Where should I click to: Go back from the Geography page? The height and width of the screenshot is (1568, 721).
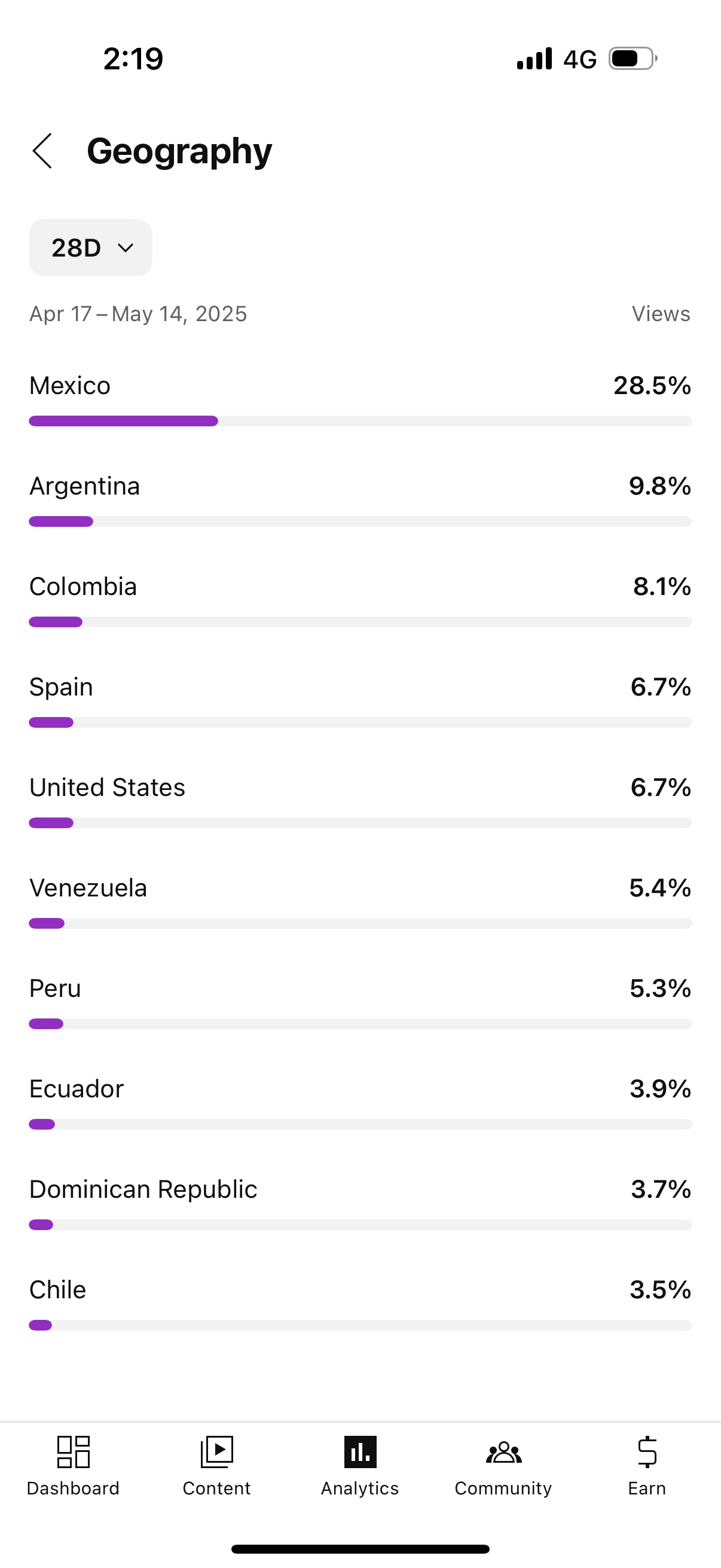42,151
